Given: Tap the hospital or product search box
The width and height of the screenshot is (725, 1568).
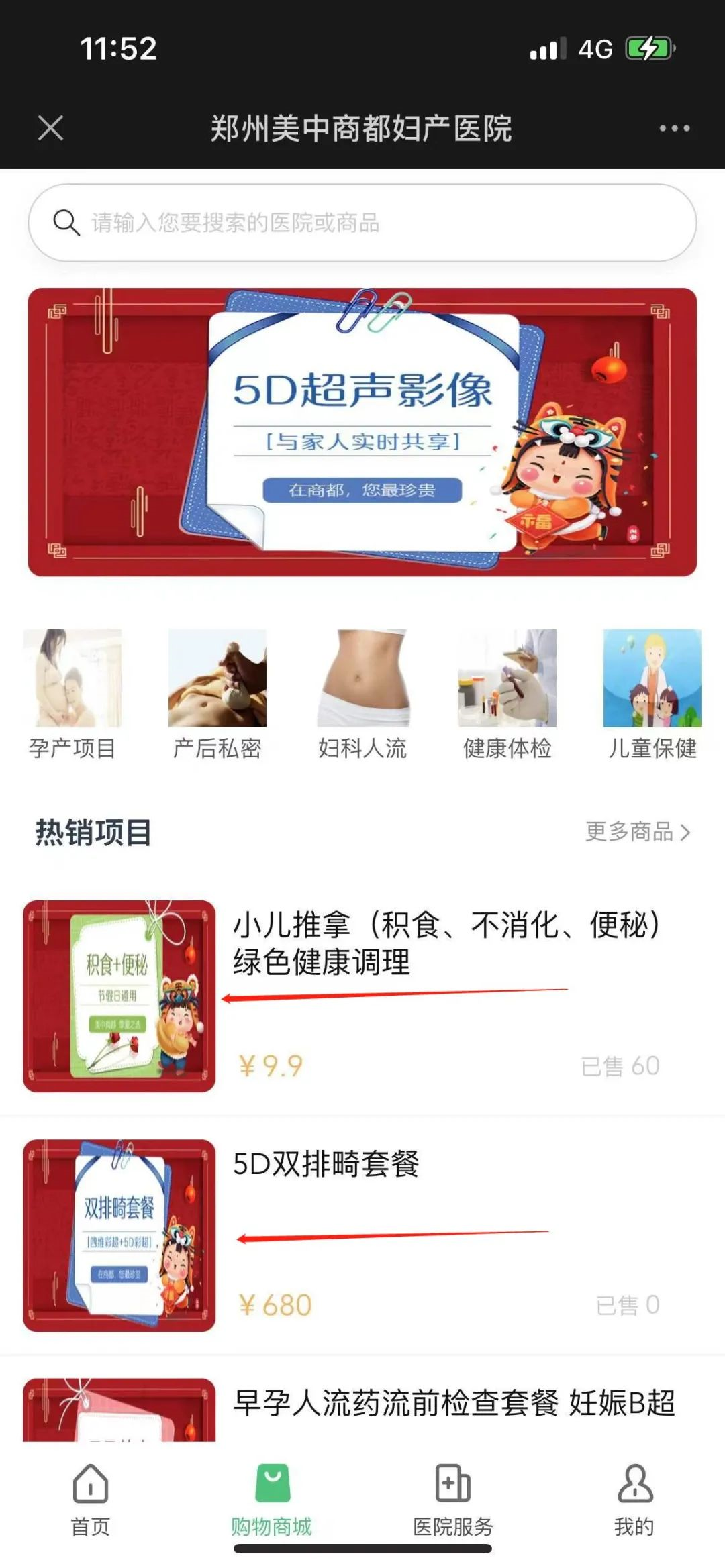Looking at the screenshot, I should tap(362, 223).
